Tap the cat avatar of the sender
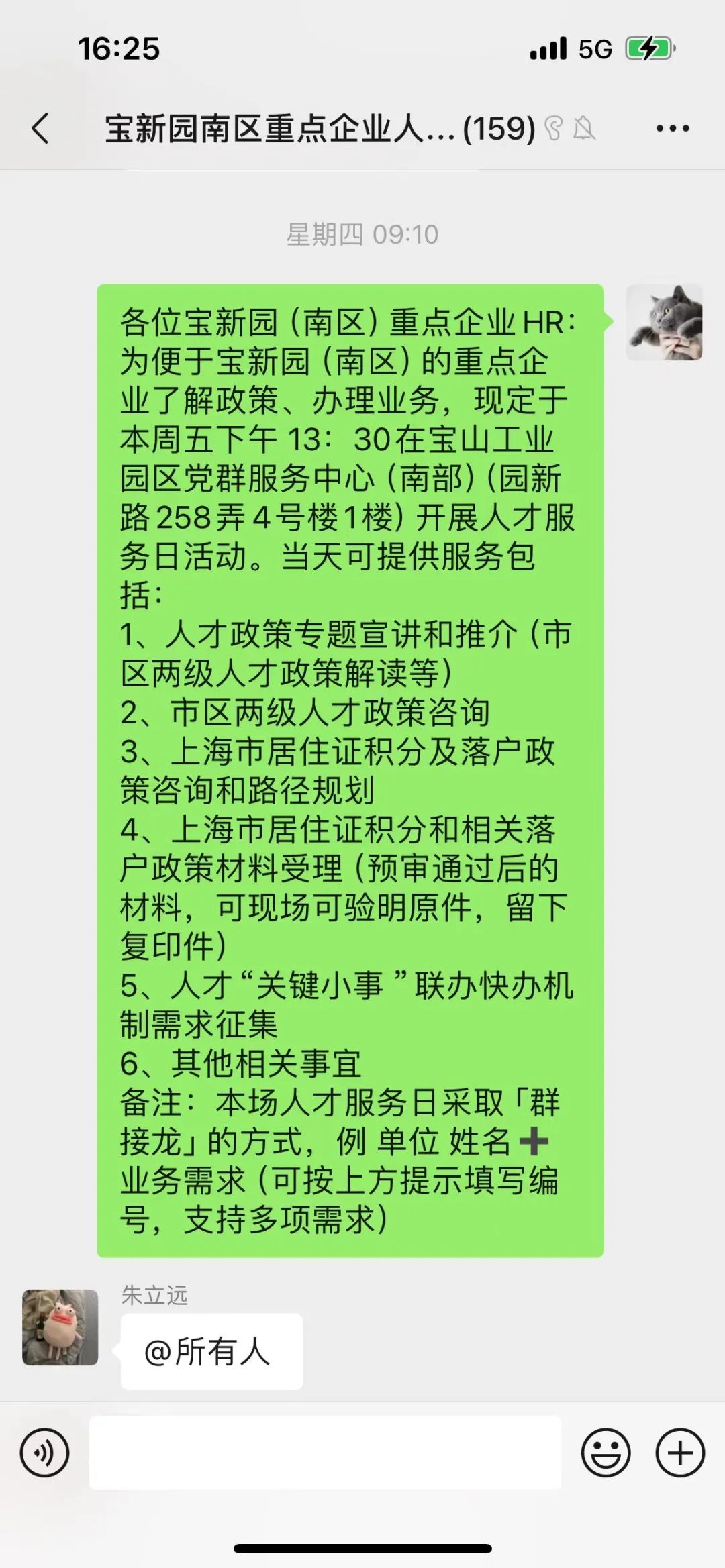Viewport: 725px width, 1568px height. pyautogui.click(x=664, y=323)
